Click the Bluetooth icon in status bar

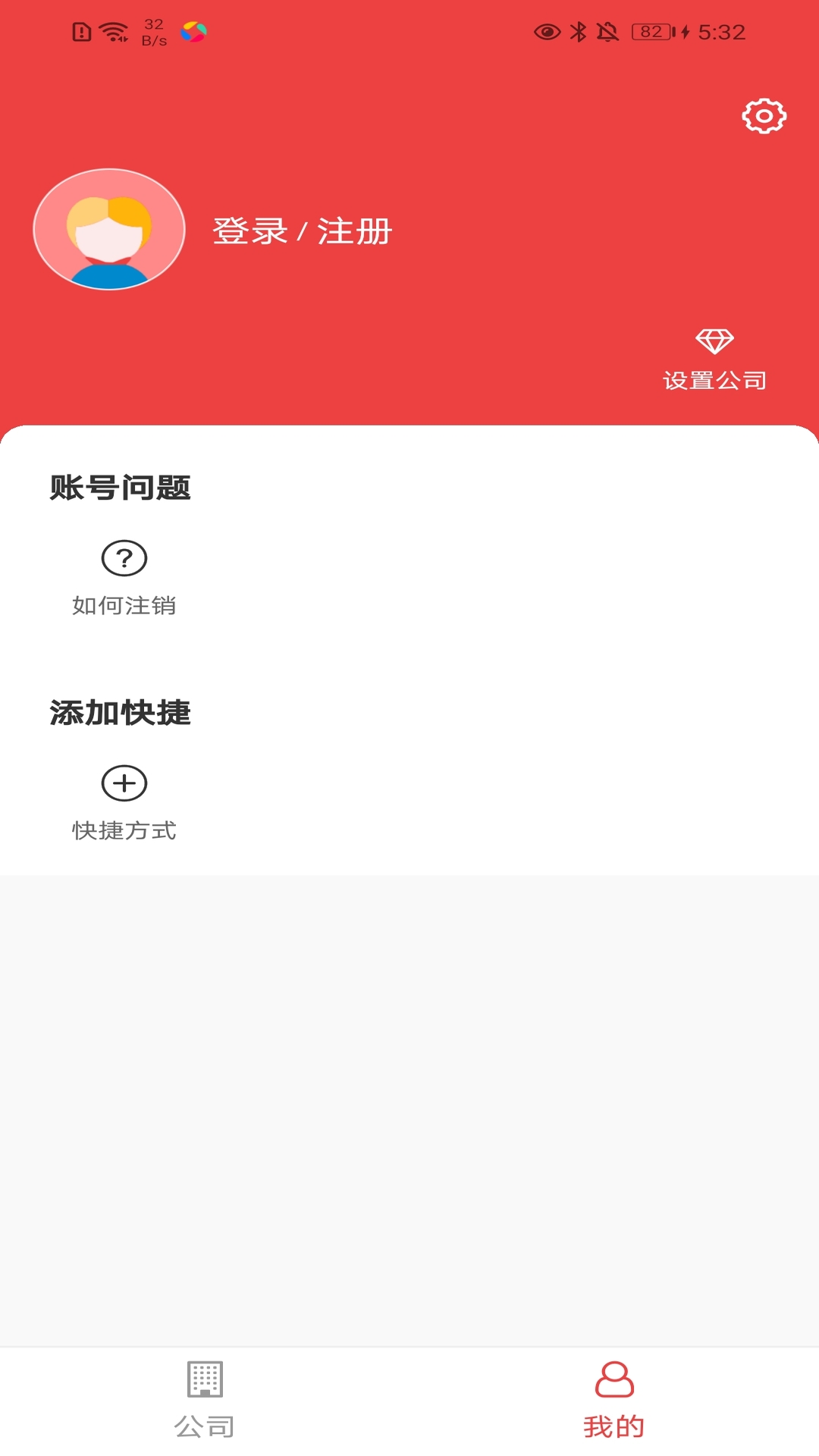(x=578, y=32)
